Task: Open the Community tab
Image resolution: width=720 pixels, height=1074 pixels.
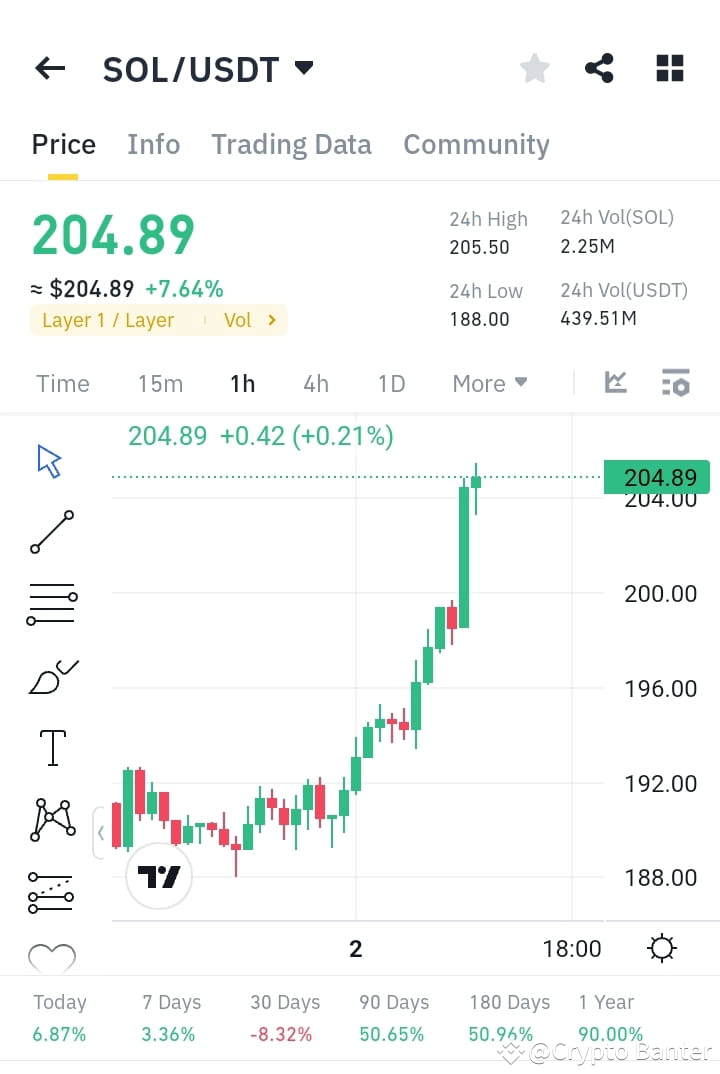Action: click(476, 144)
